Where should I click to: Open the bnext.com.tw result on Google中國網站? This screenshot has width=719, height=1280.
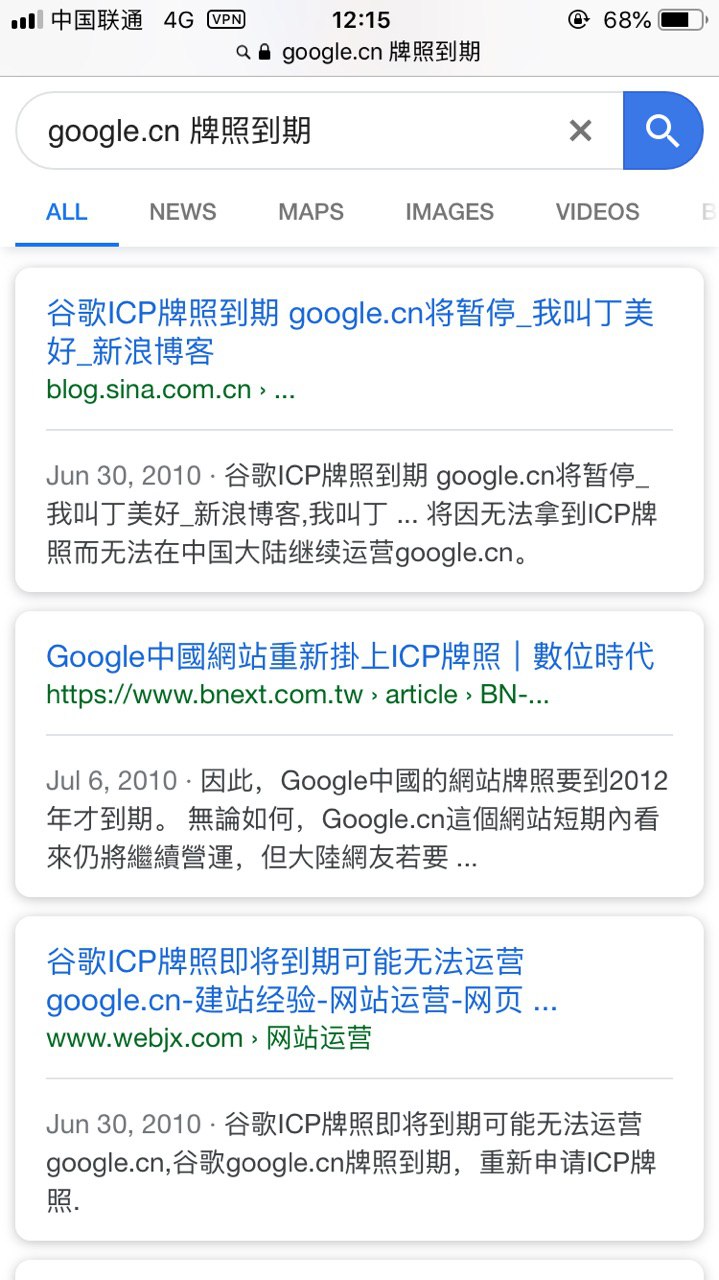point(349,657)
